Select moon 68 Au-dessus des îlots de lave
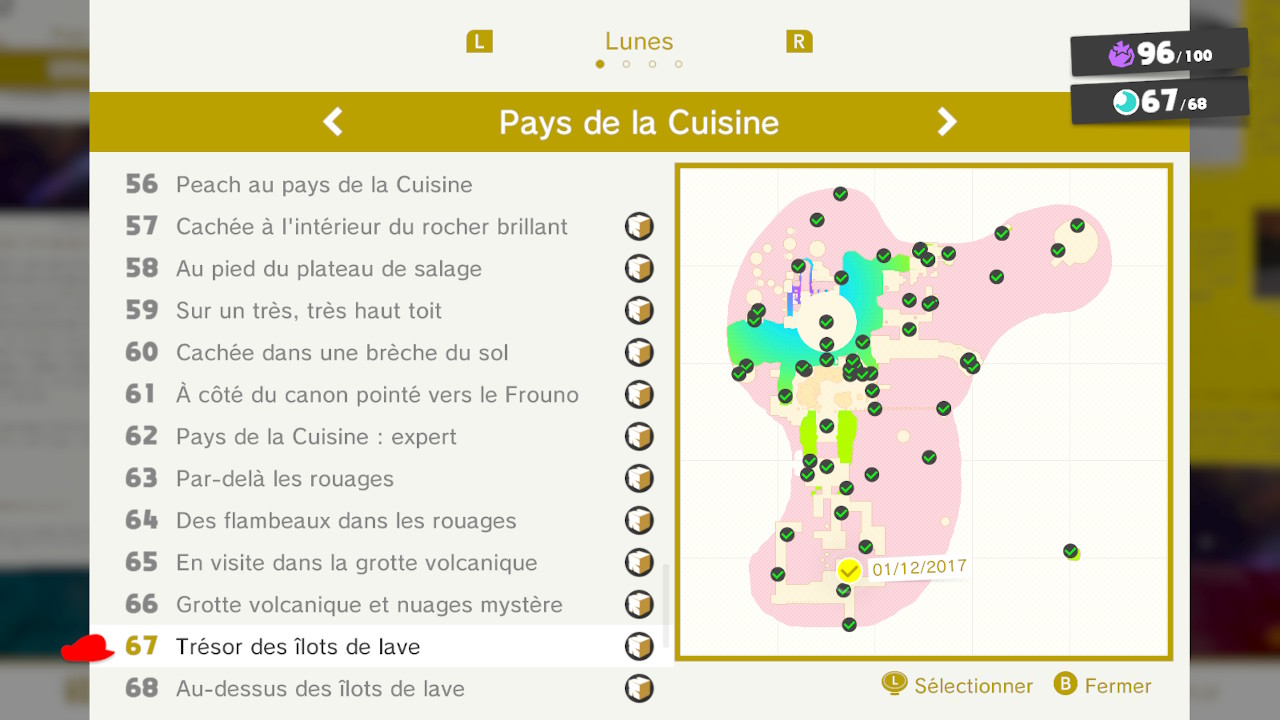The image size is (1280, 720). coord(320,689)
